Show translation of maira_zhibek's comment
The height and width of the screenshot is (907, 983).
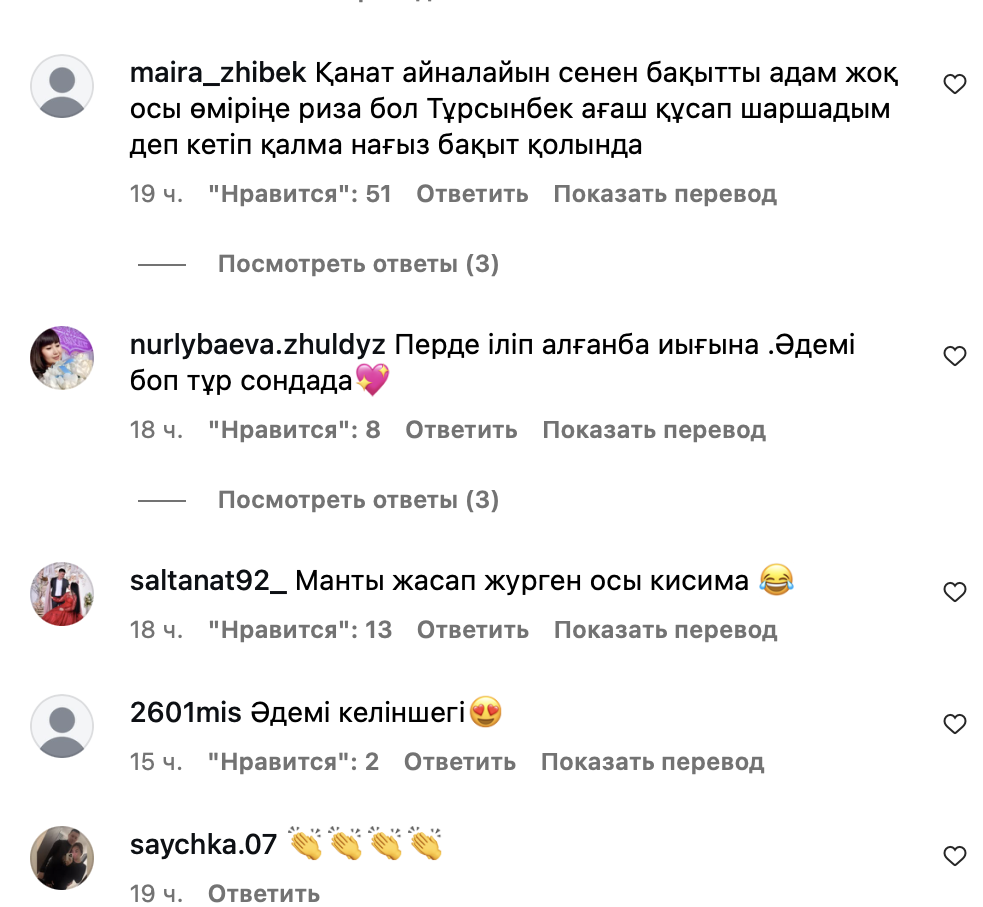pos(665,194)
